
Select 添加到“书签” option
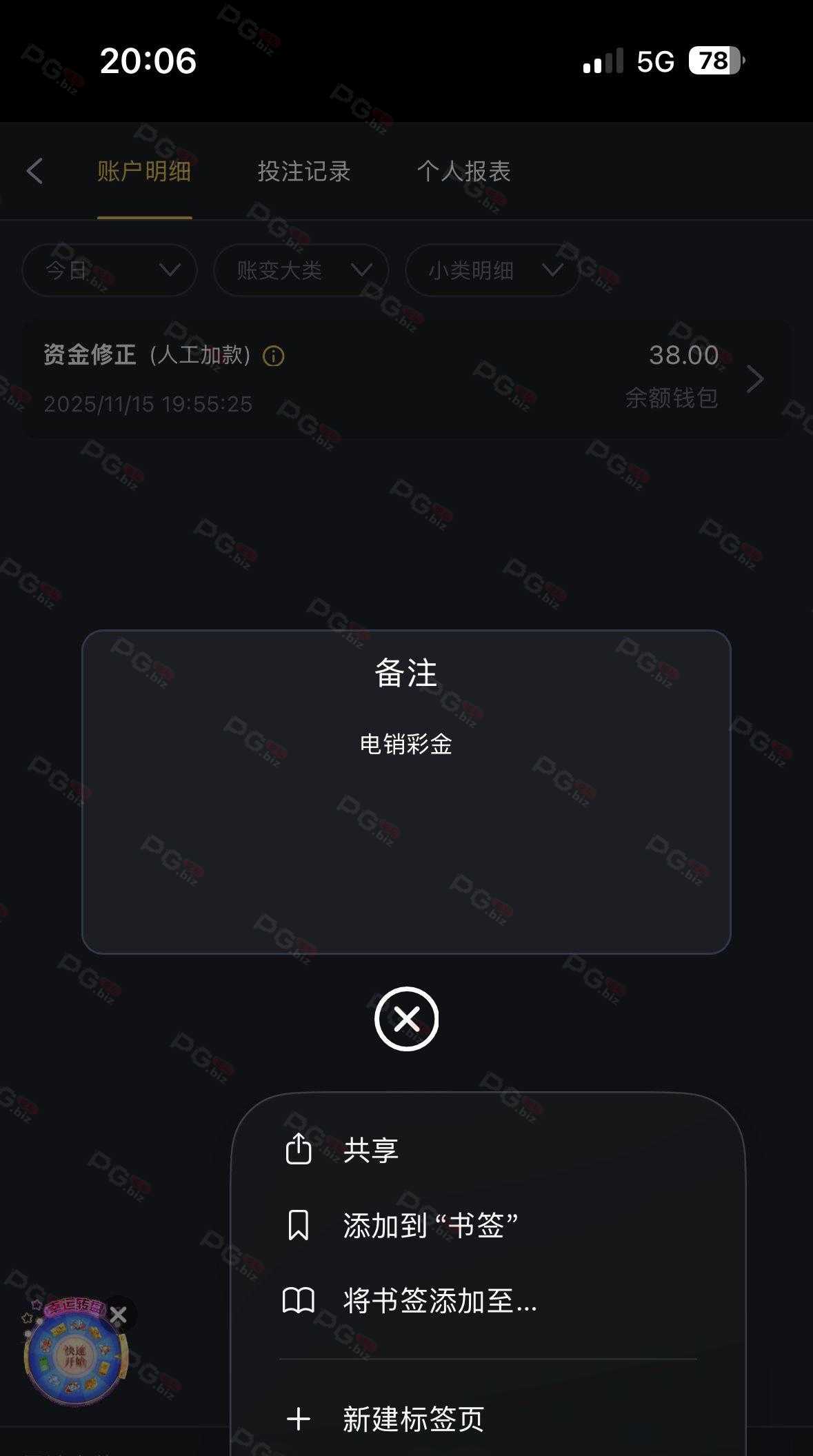430,1225
